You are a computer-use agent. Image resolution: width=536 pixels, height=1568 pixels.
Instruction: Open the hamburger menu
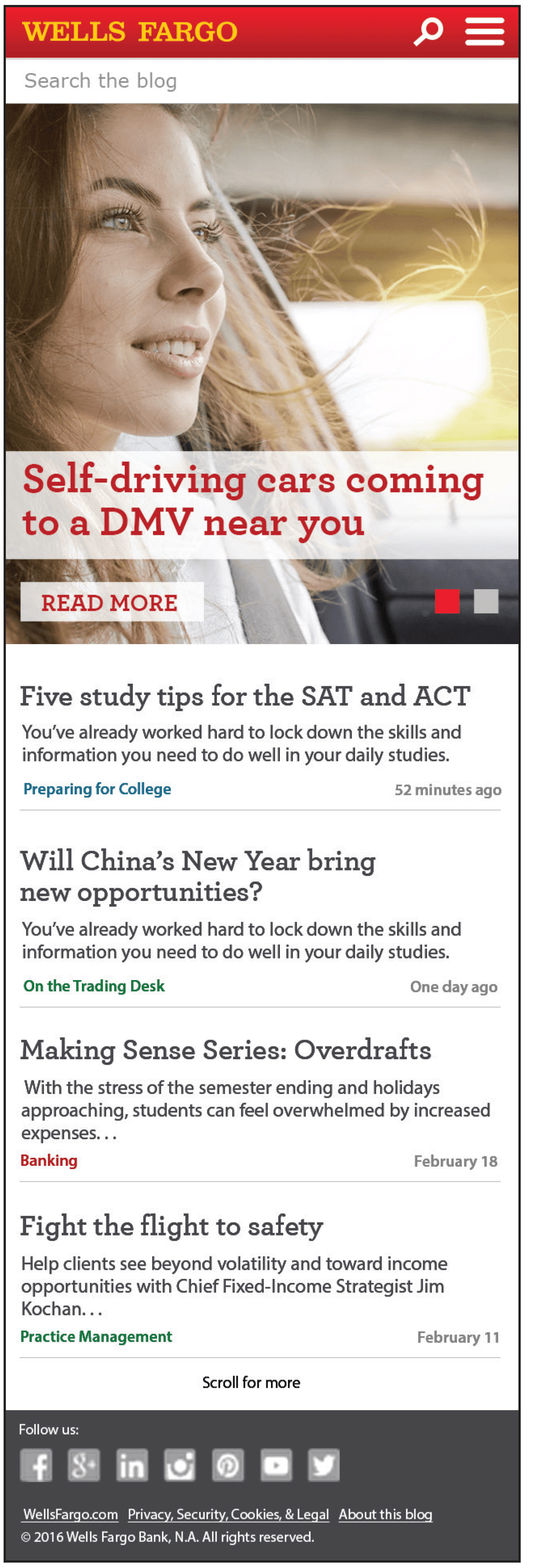click(484, 31)
